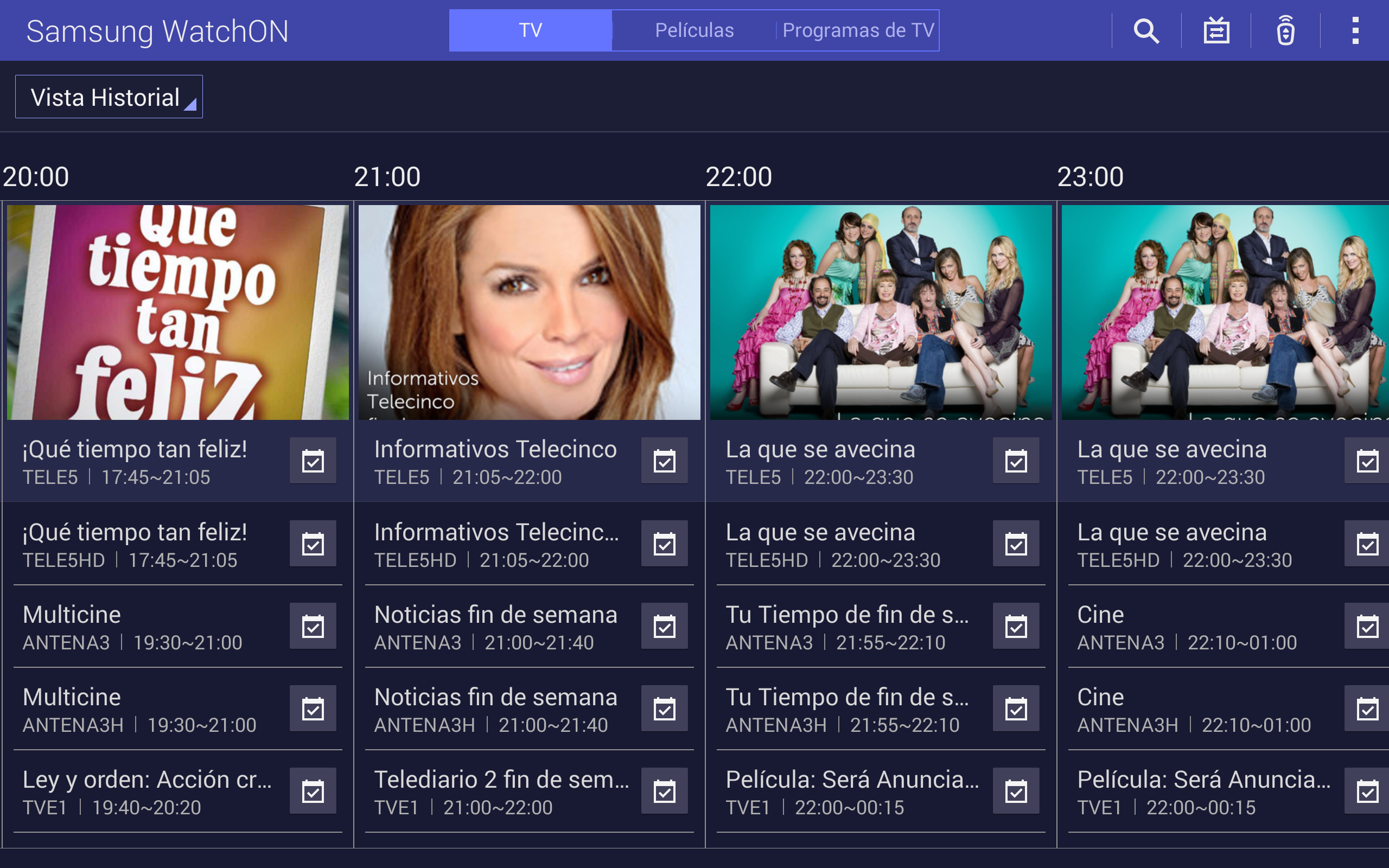The height and width of the screenshot is (868, 1389).
Task: Open the search icon
Action: pyautogui.click(x=1146, y=30)
